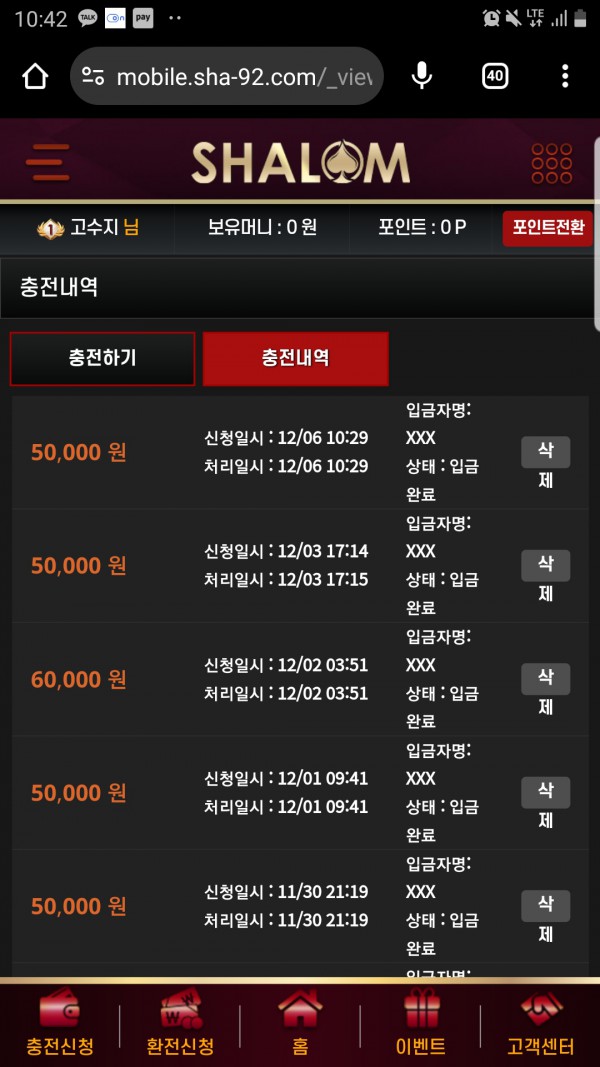Open the hamburger menu
The width and height of the screenshot is (600, 1067).
[48, 162]
